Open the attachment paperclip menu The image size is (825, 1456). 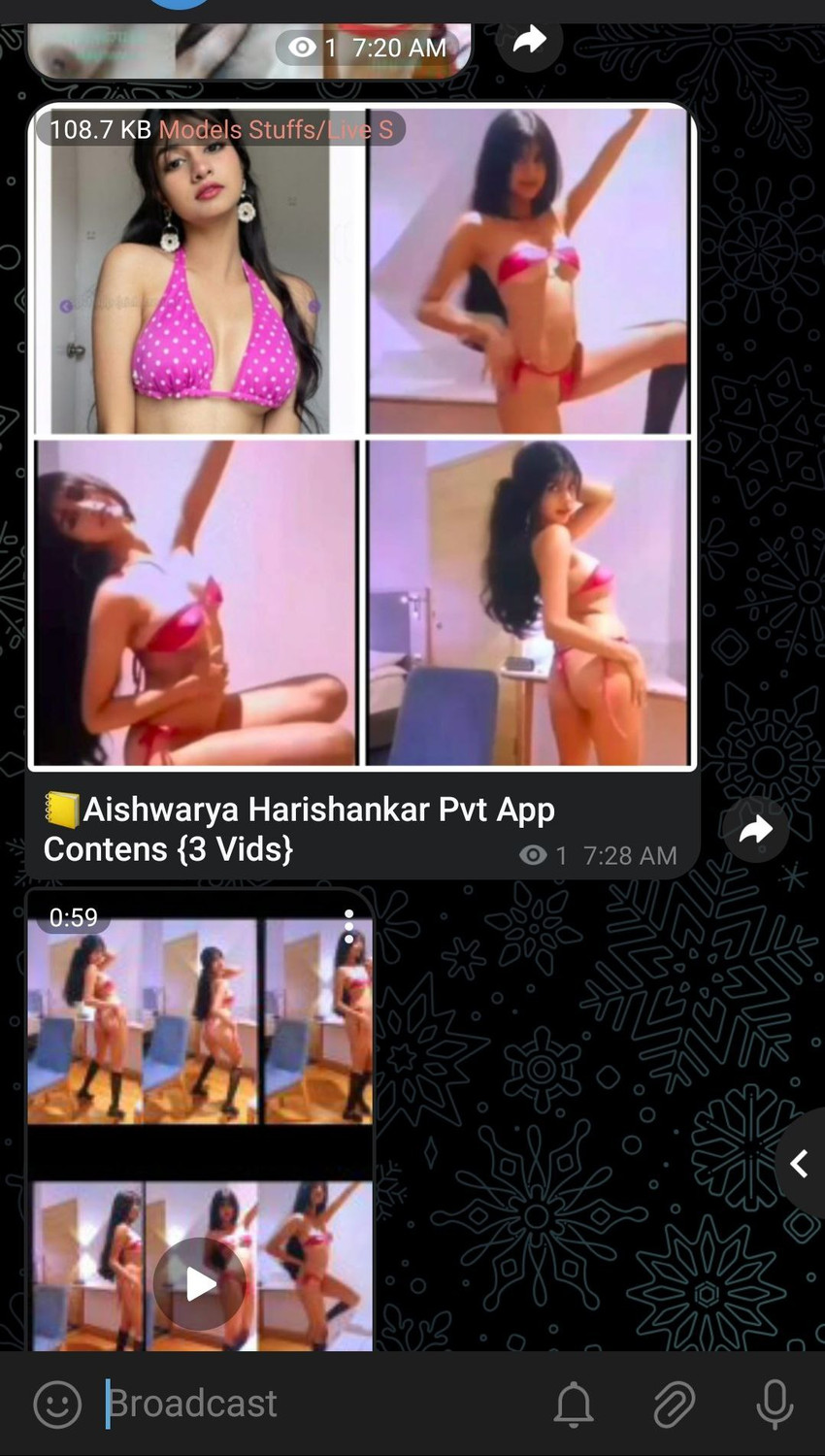pyautogui.click(x=674, y=1404)
